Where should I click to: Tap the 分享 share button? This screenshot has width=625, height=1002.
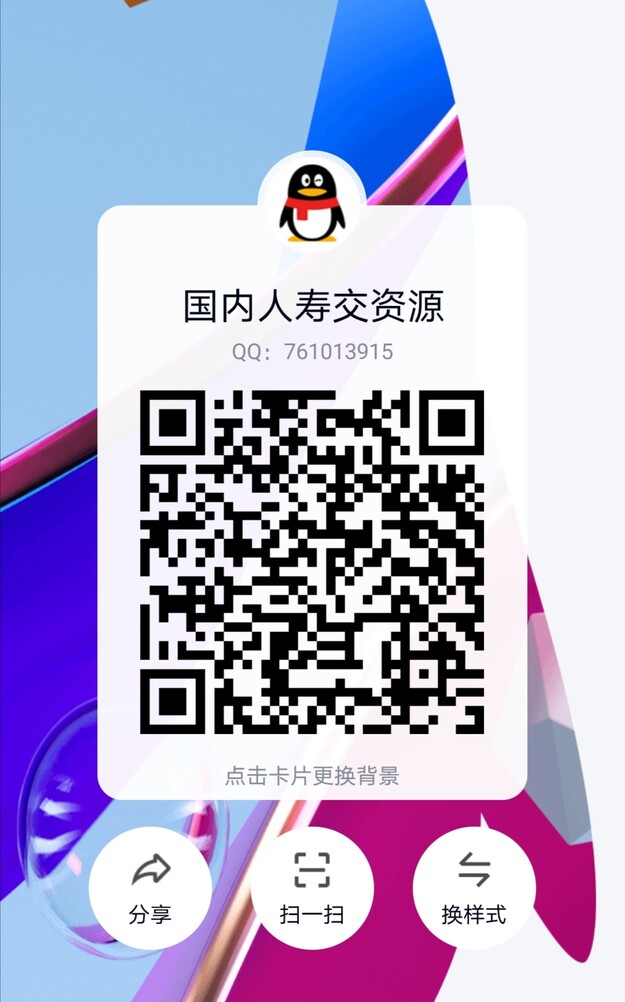tap(150, 887)
